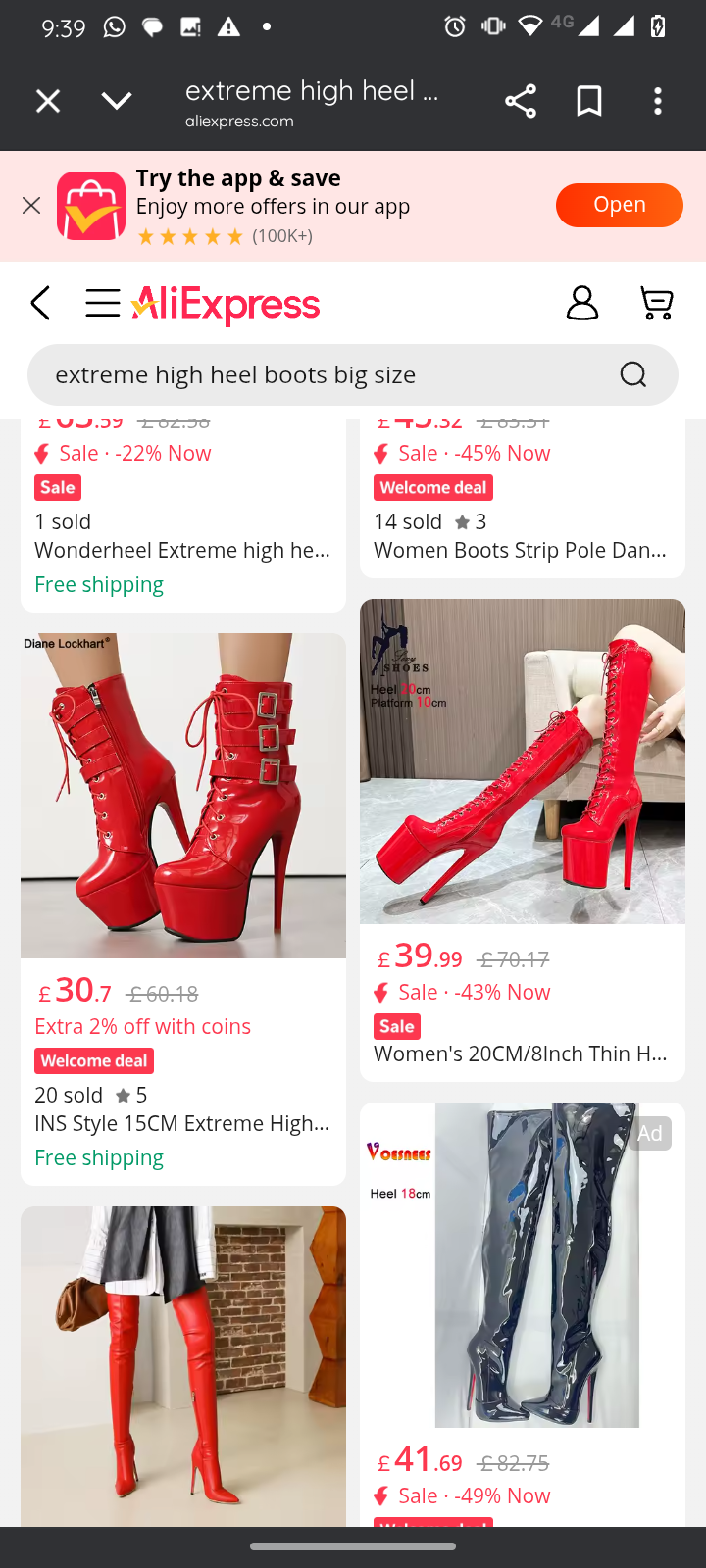Bookmark this page
Screen dimensions: 706x1568
coord(588,101)
